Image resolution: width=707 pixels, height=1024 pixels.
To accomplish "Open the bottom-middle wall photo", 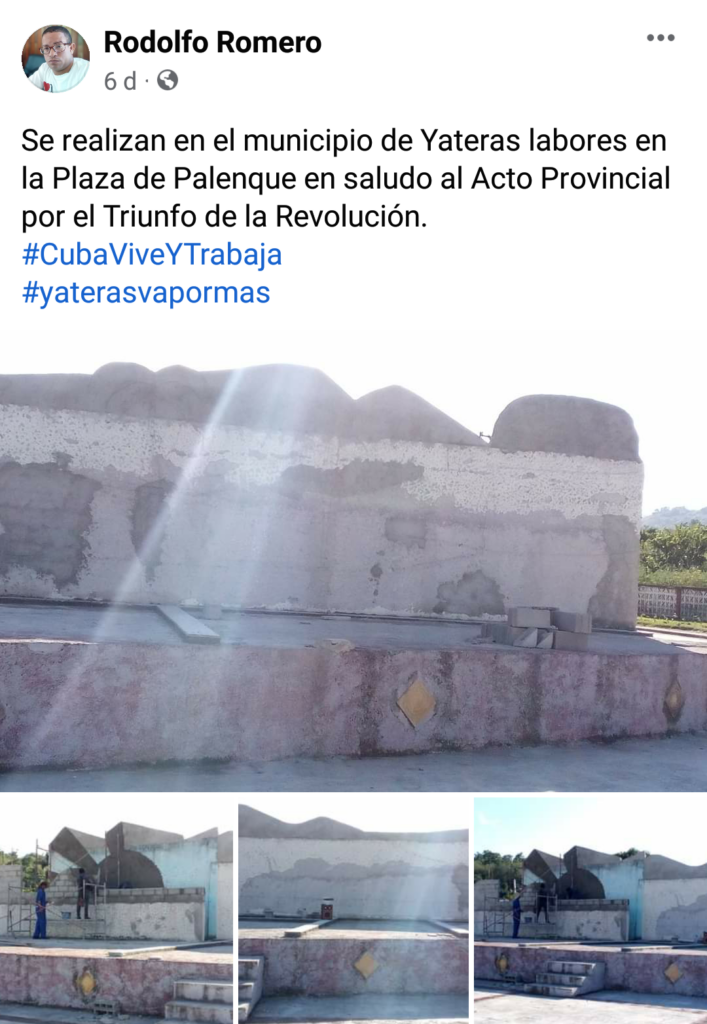I will (x=353, y=908).
